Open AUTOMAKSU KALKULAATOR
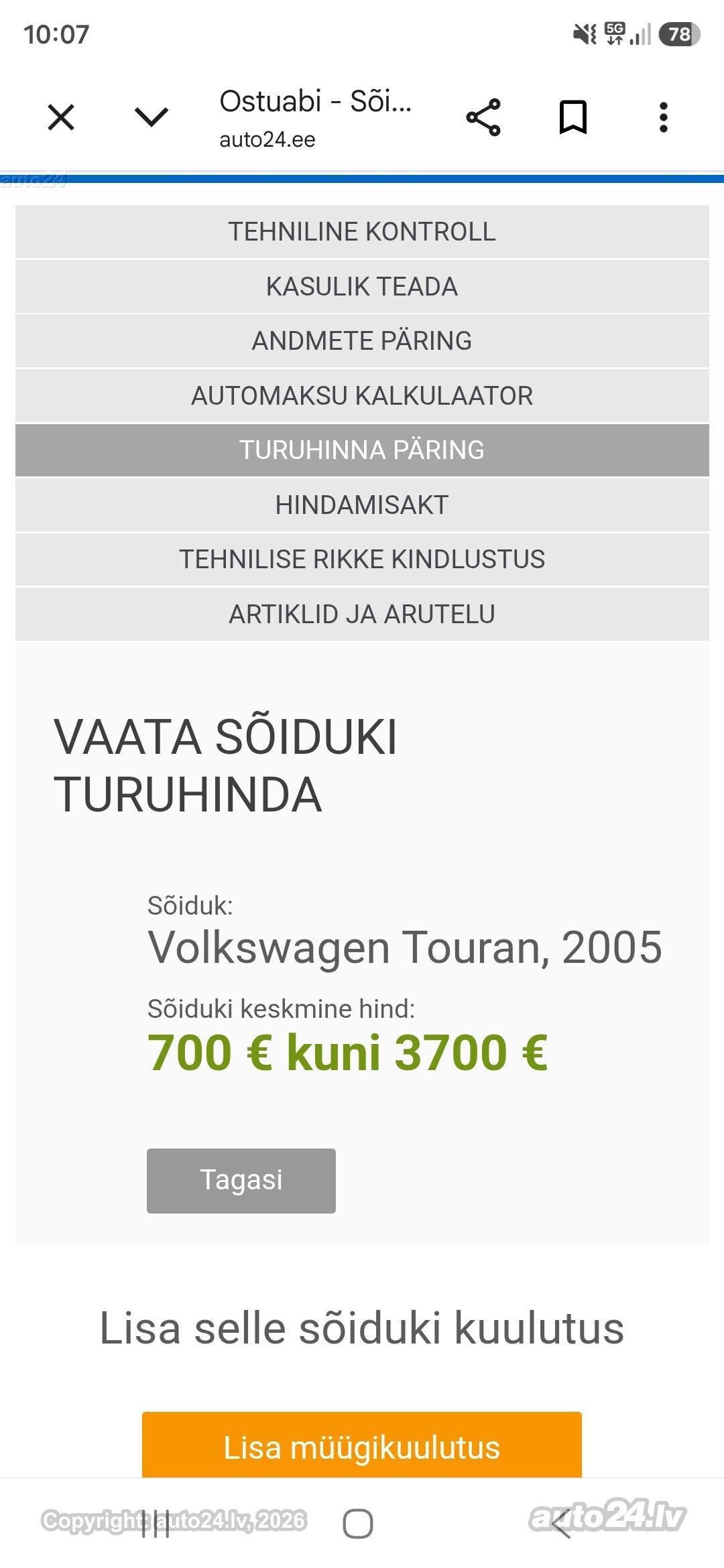 point(362,396)
